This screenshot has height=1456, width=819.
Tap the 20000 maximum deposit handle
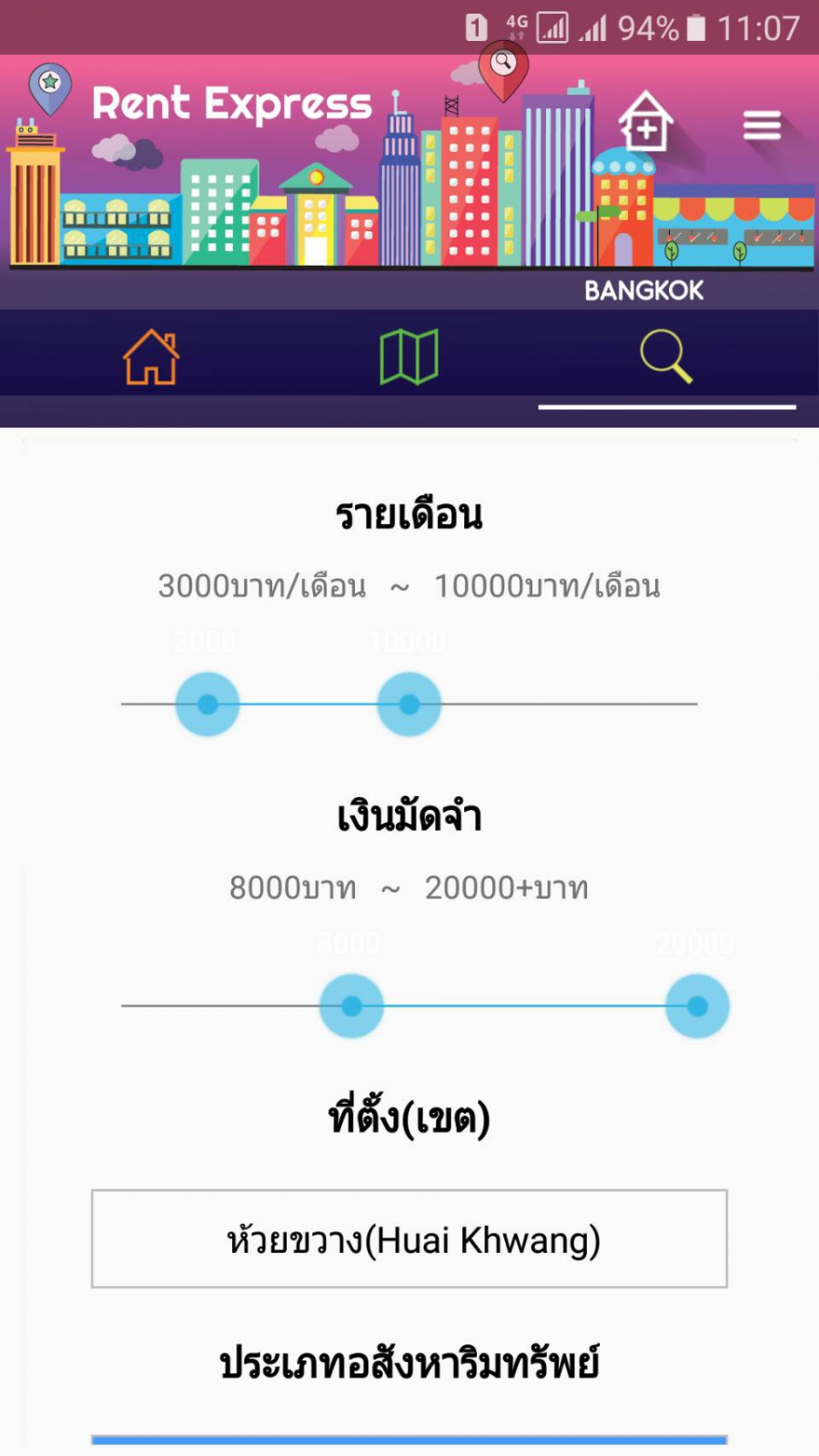pos(697,1006)
